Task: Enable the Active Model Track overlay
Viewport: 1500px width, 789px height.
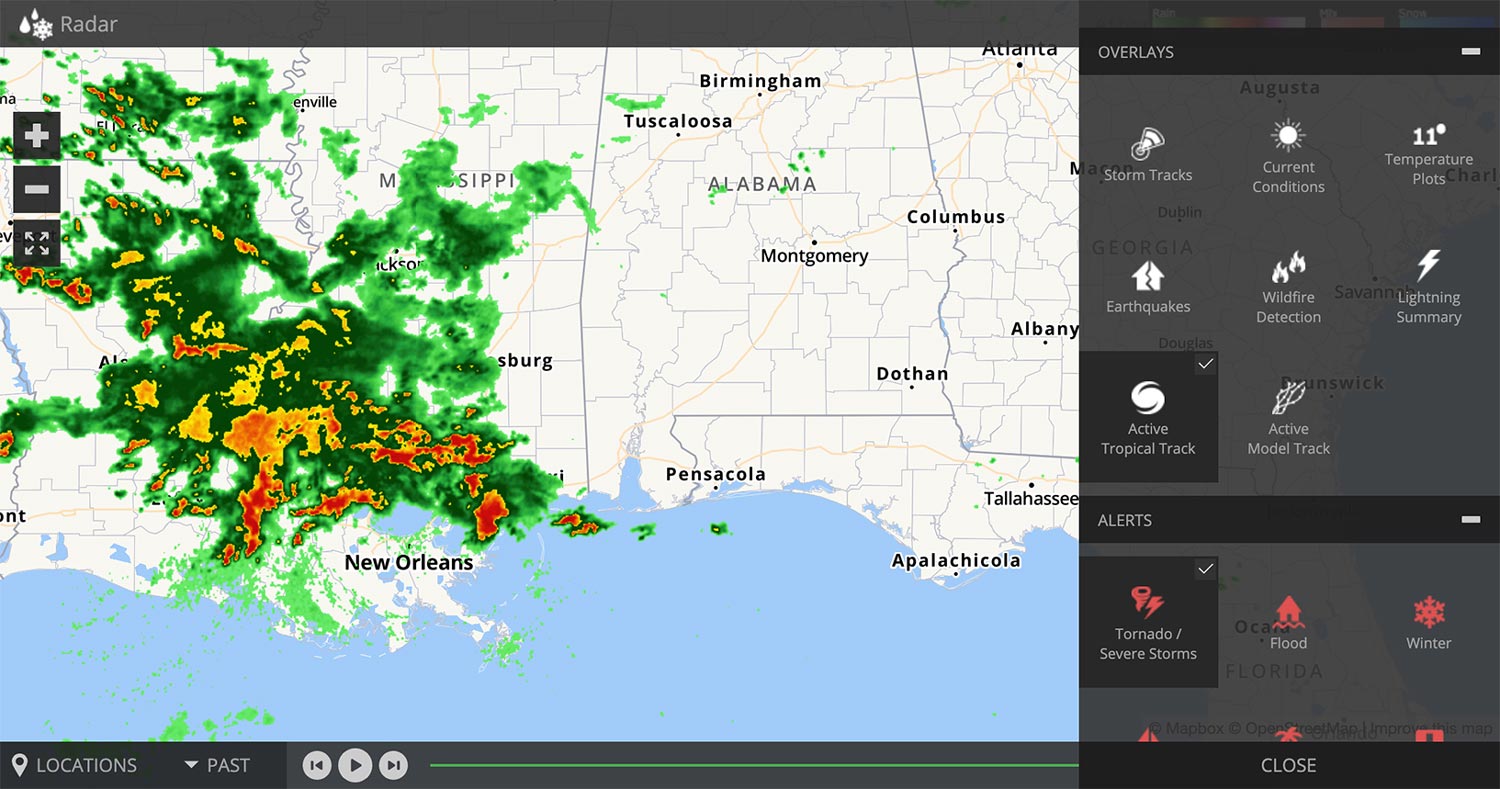Action: [1288, 417]
